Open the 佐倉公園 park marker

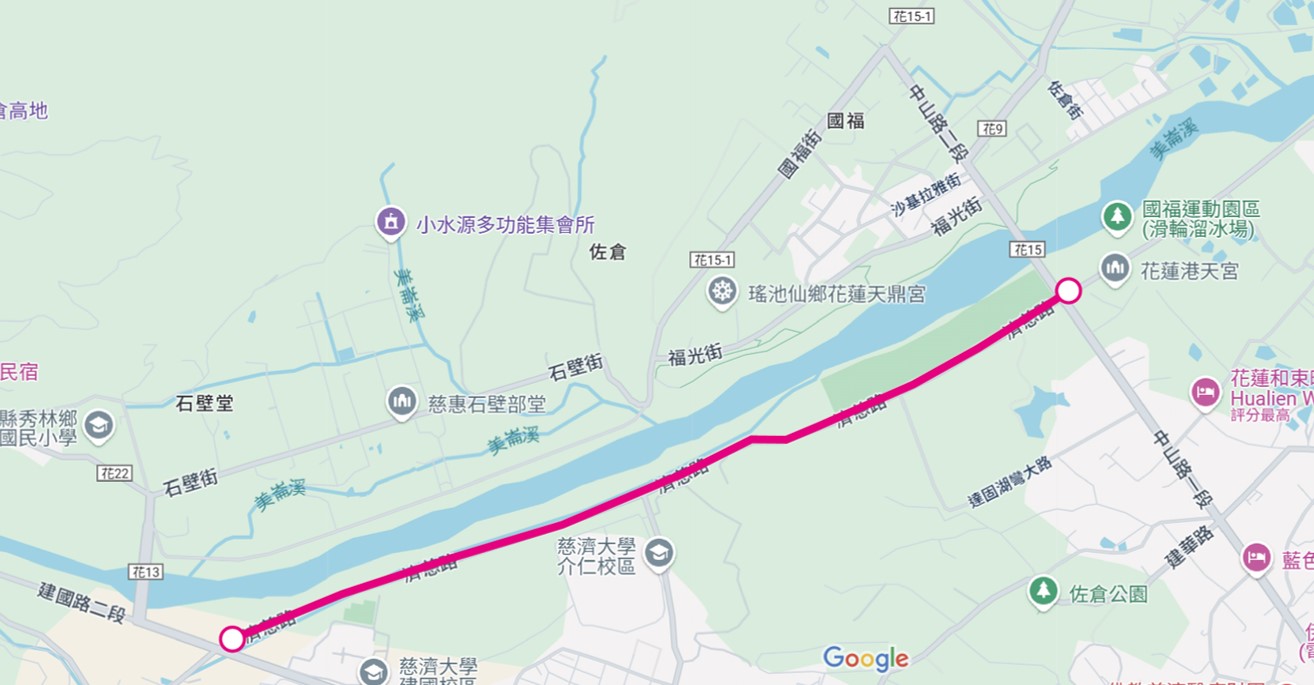[x=1043, y=591]
